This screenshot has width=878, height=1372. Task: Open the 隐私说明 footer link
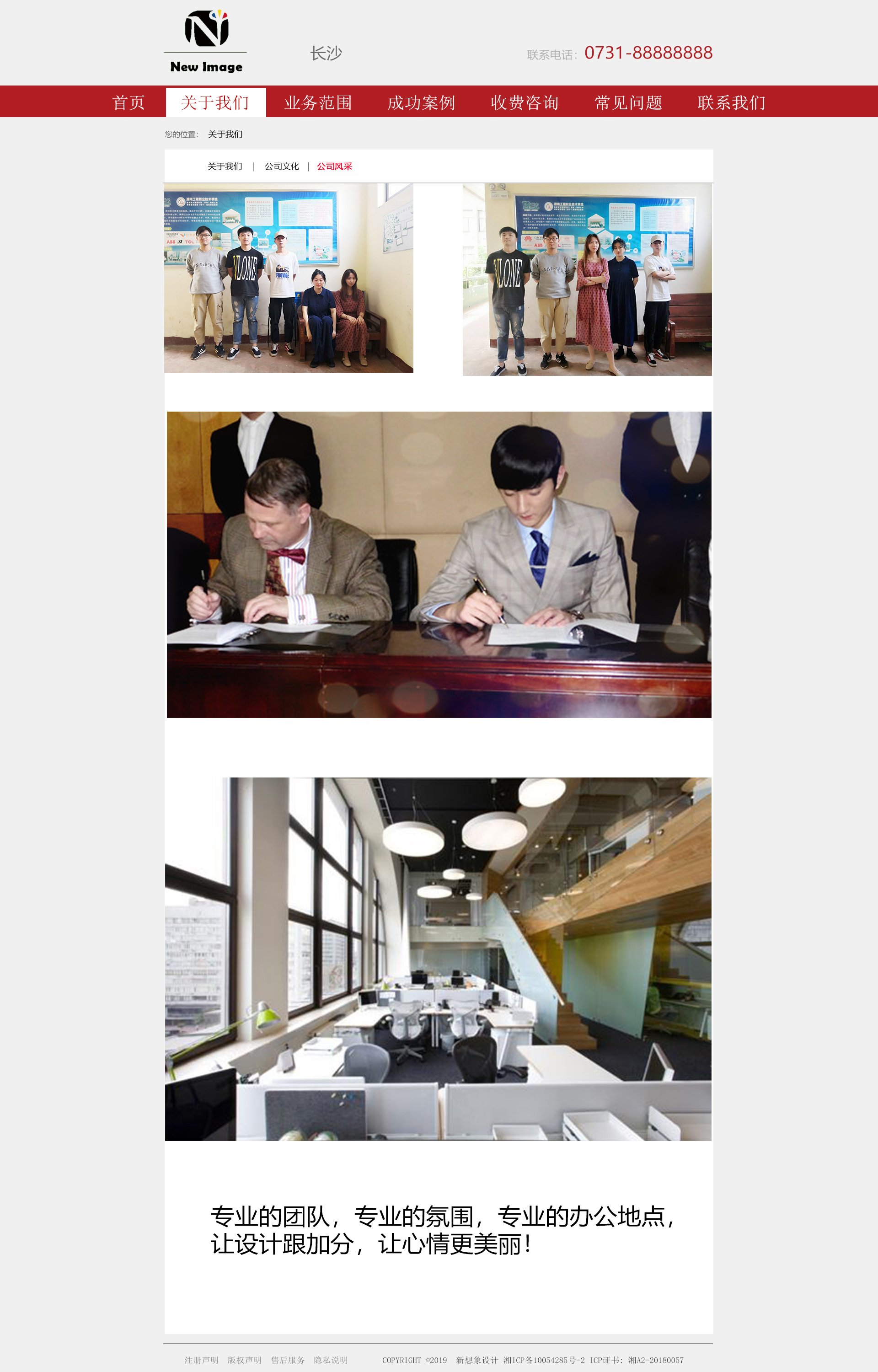pyautogui.click(x=331, y=1360)
